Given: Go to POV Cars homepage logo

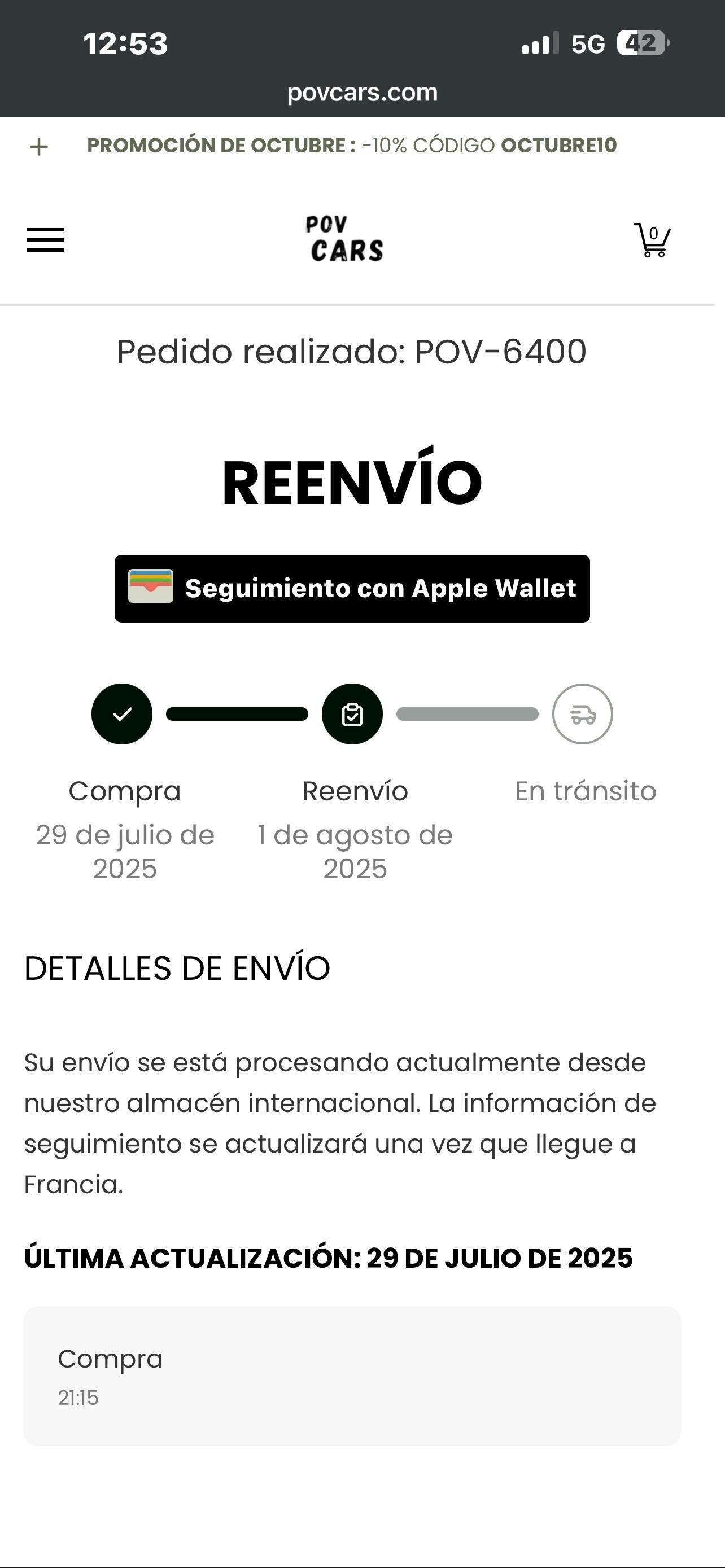Looking at the screenshot, I should click(346, 239).
